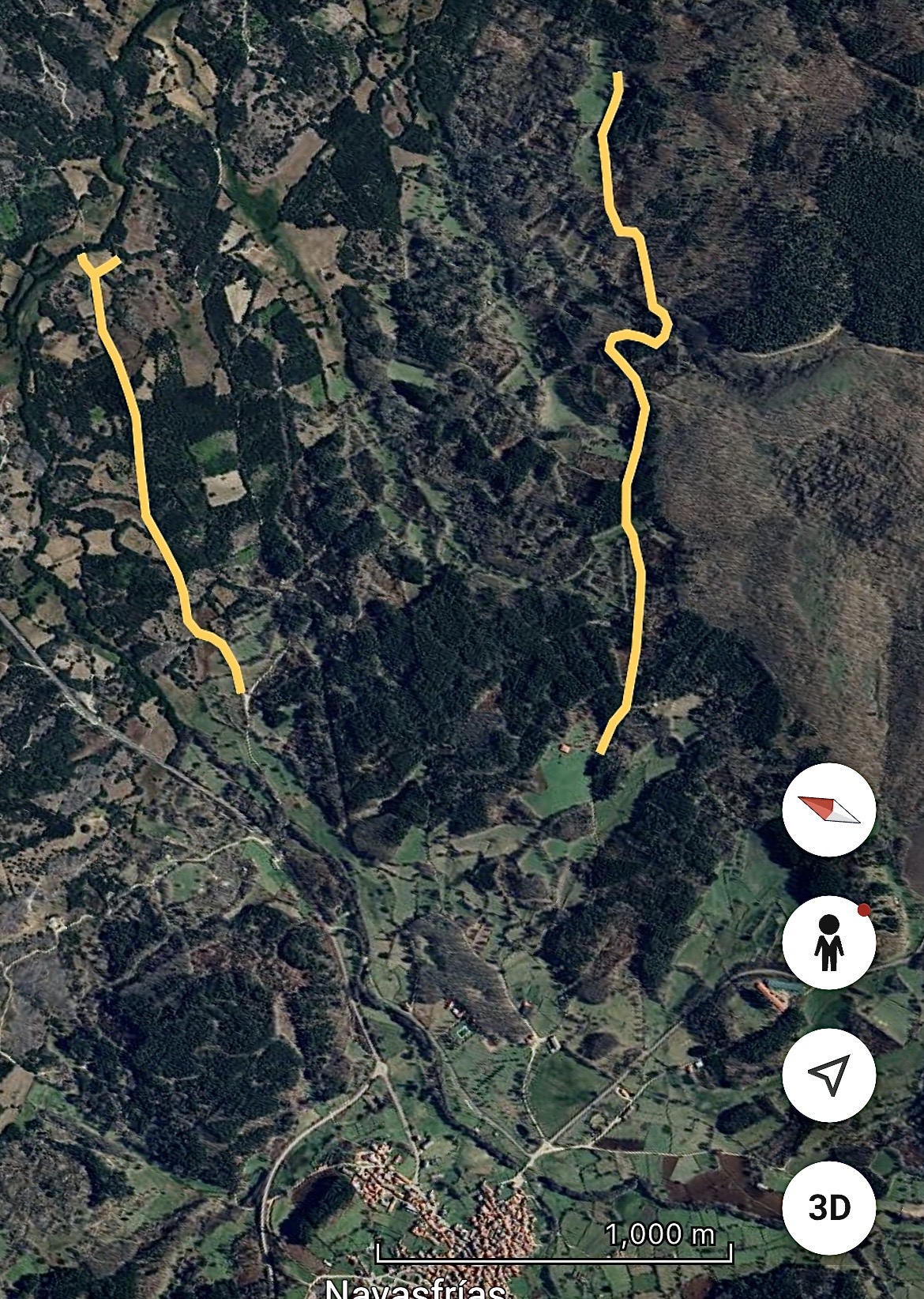924x1299 pixels.
Task: Switch the map to 3D view
Action: coord(828,1207)
